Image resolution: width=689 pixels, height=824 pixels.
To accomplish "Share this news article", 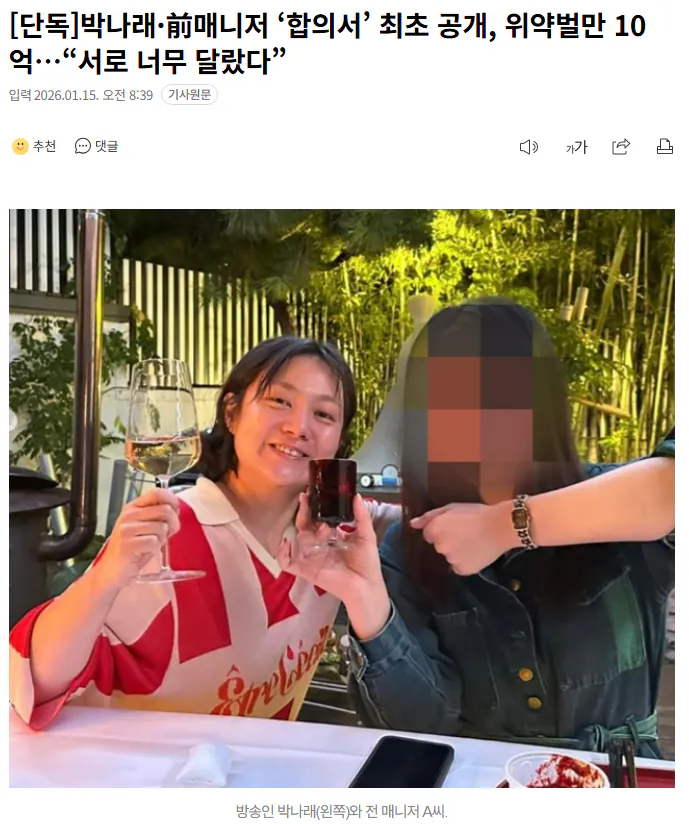I will point(621,147).
